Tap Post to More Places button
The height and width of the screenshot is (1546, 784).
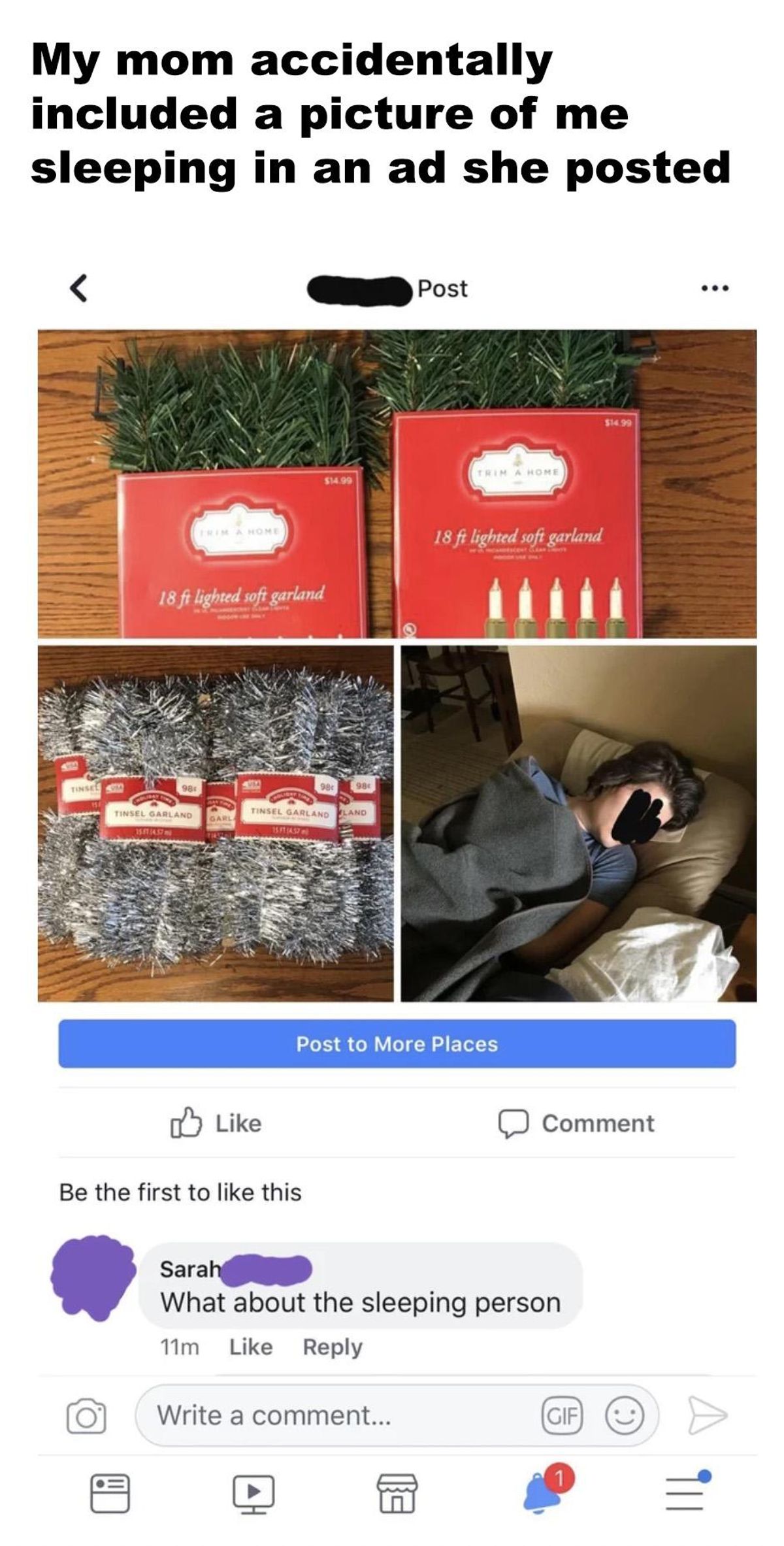(397, 1044)
